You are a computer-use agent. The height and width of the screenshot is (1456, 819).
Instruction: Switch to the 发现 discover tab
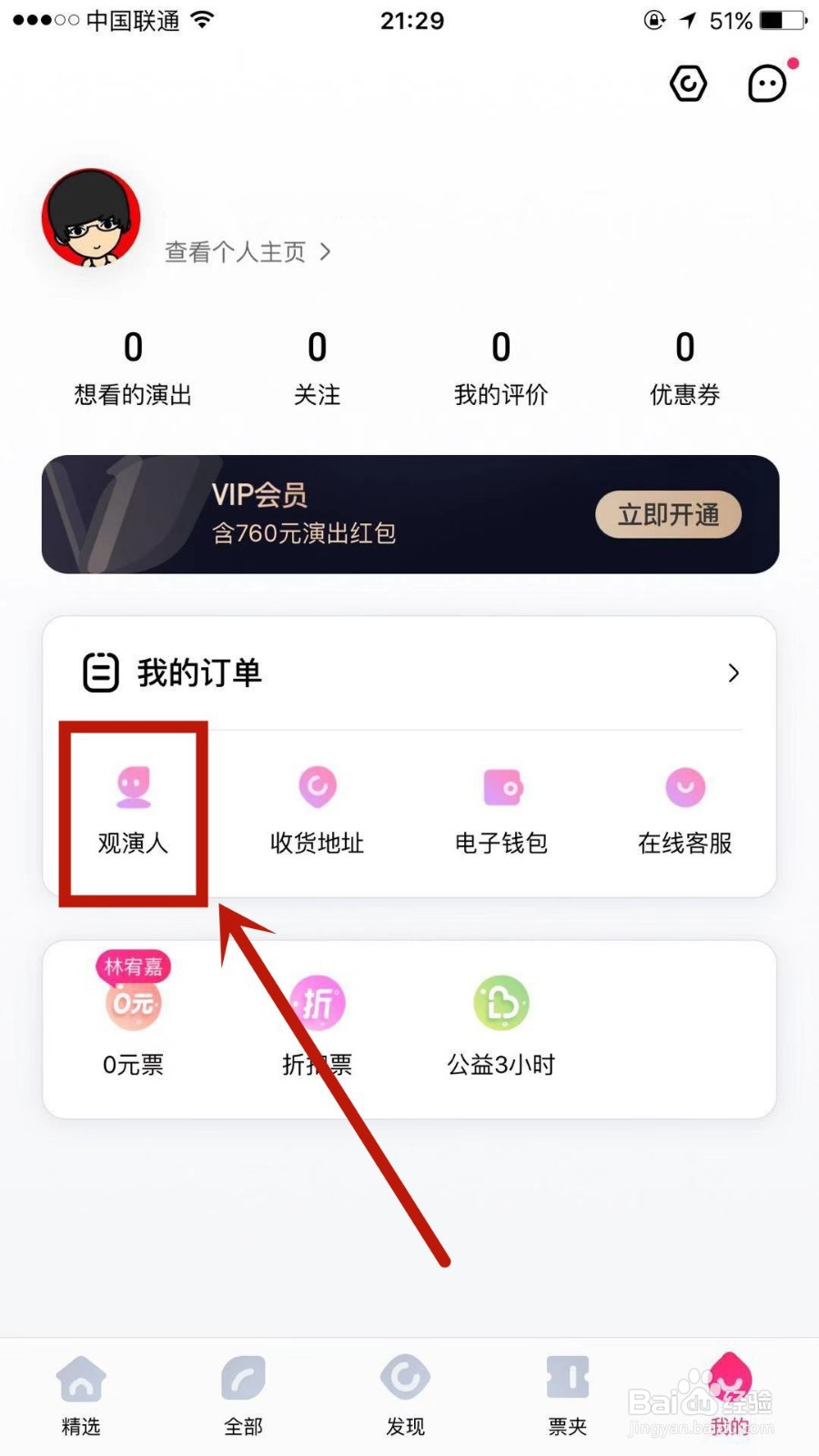click(405, 1392)
